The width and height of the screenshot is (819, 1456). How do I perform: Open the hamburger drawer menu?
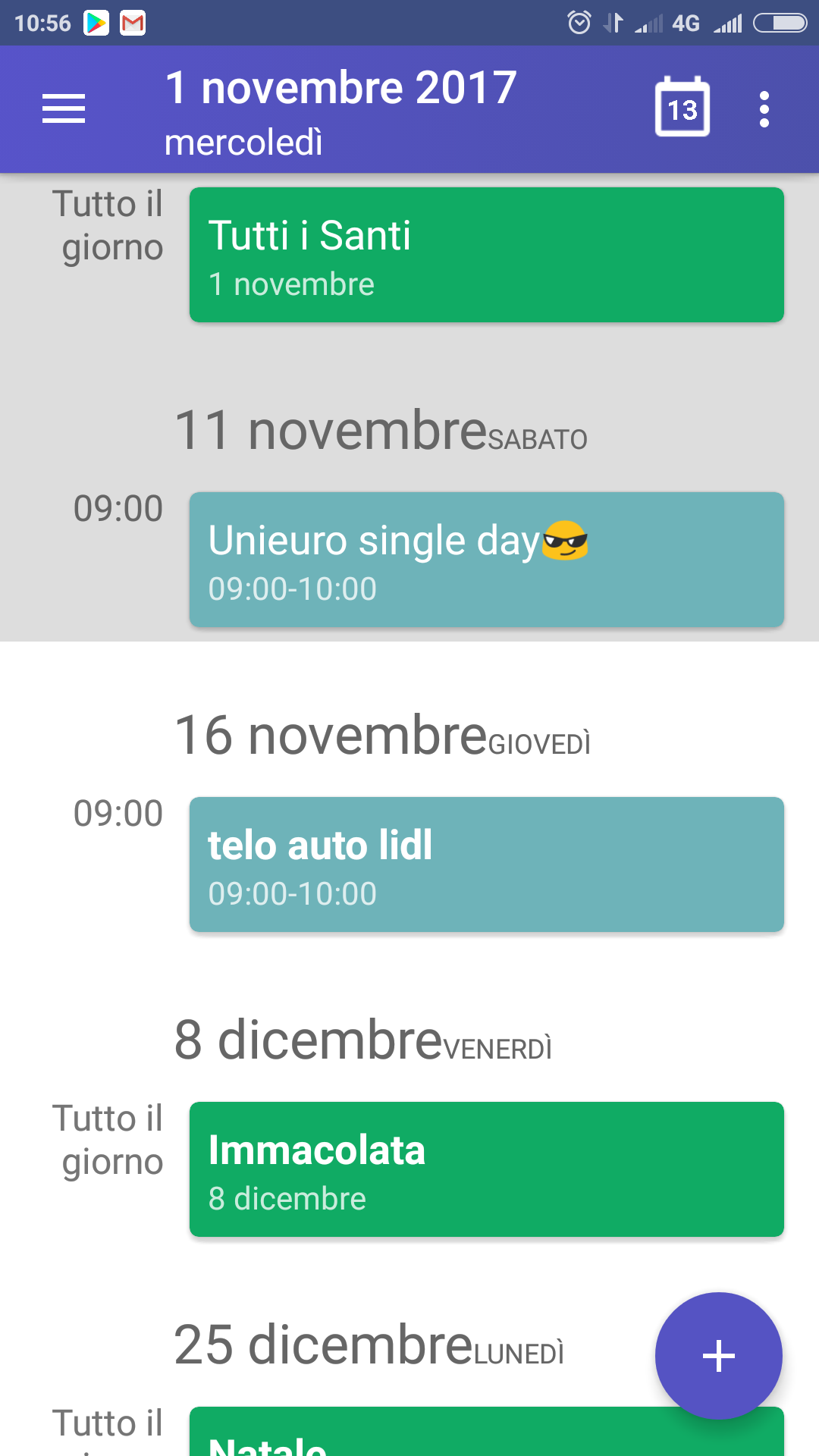pos(64,109)
